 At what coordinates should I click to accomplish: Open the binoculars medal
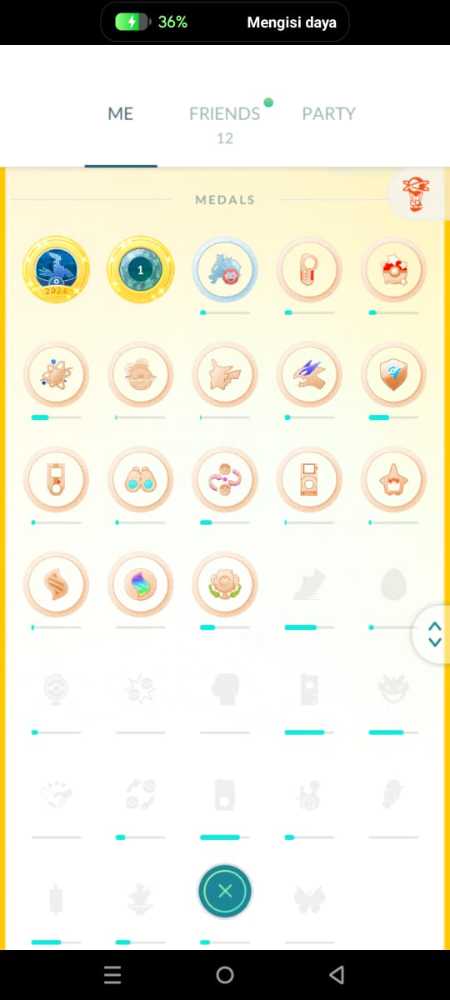coord(140,480)
